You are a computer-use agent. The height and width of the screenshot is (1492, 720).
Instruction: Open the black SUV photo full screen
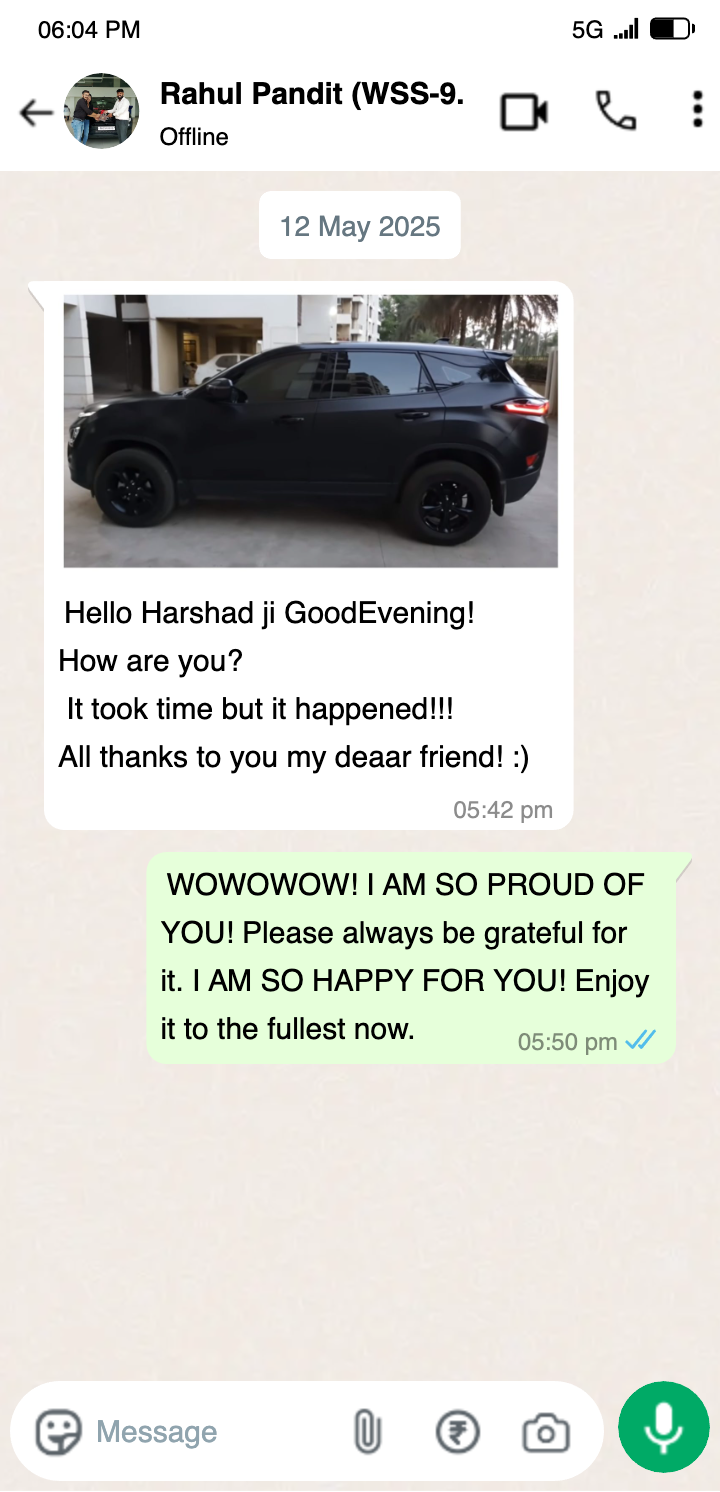click(x=310, y=430)
